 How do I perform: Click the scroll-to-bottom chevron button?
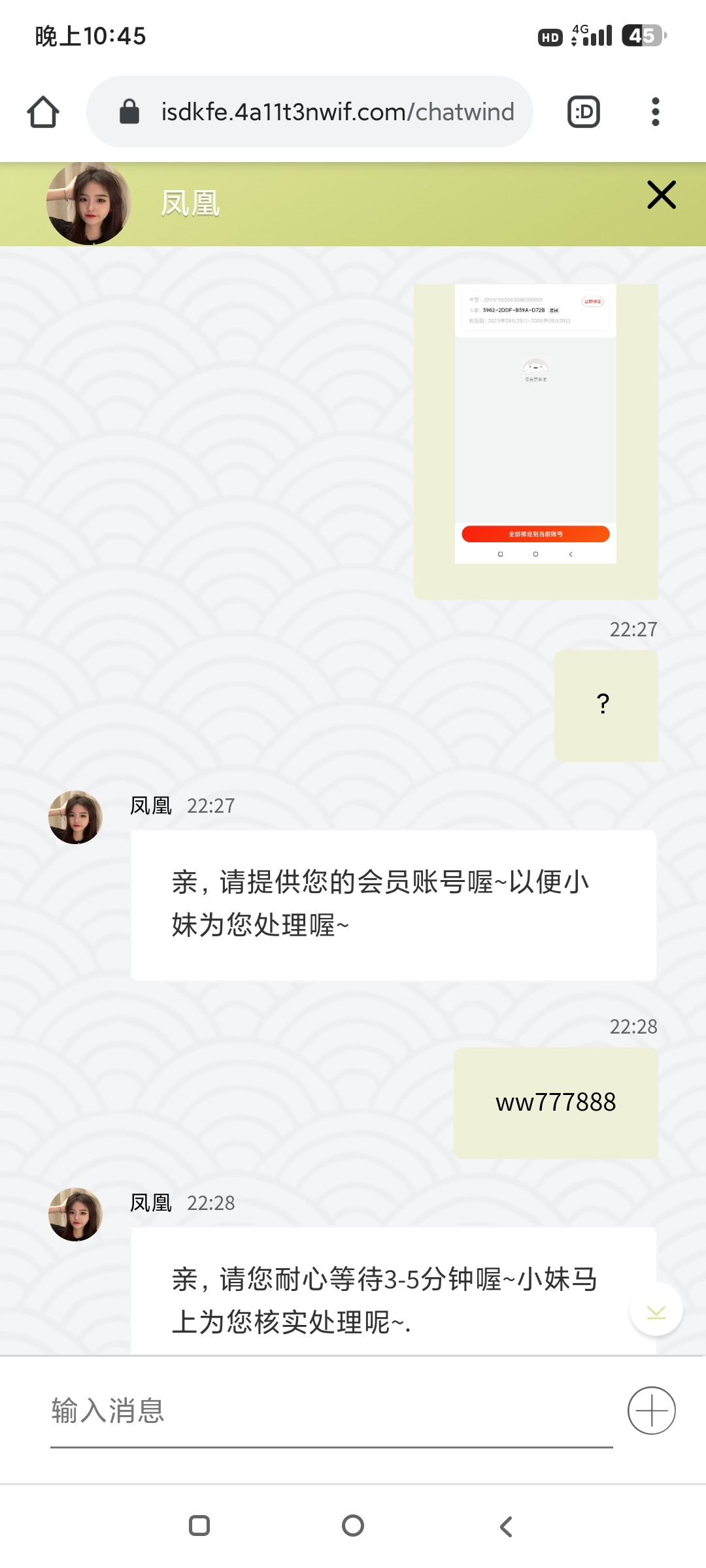coord(656,1310)
